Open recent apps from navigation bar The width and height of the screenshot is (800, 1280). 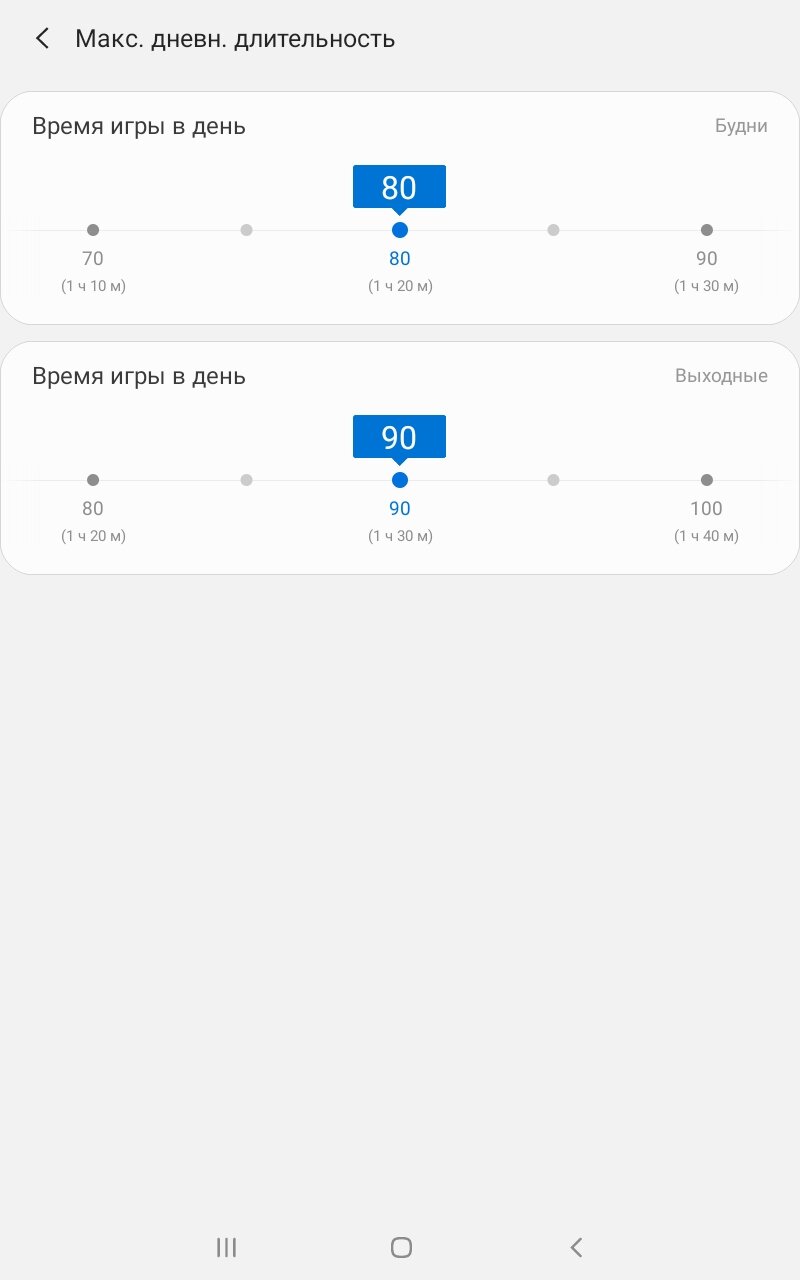click(227, 1247)
